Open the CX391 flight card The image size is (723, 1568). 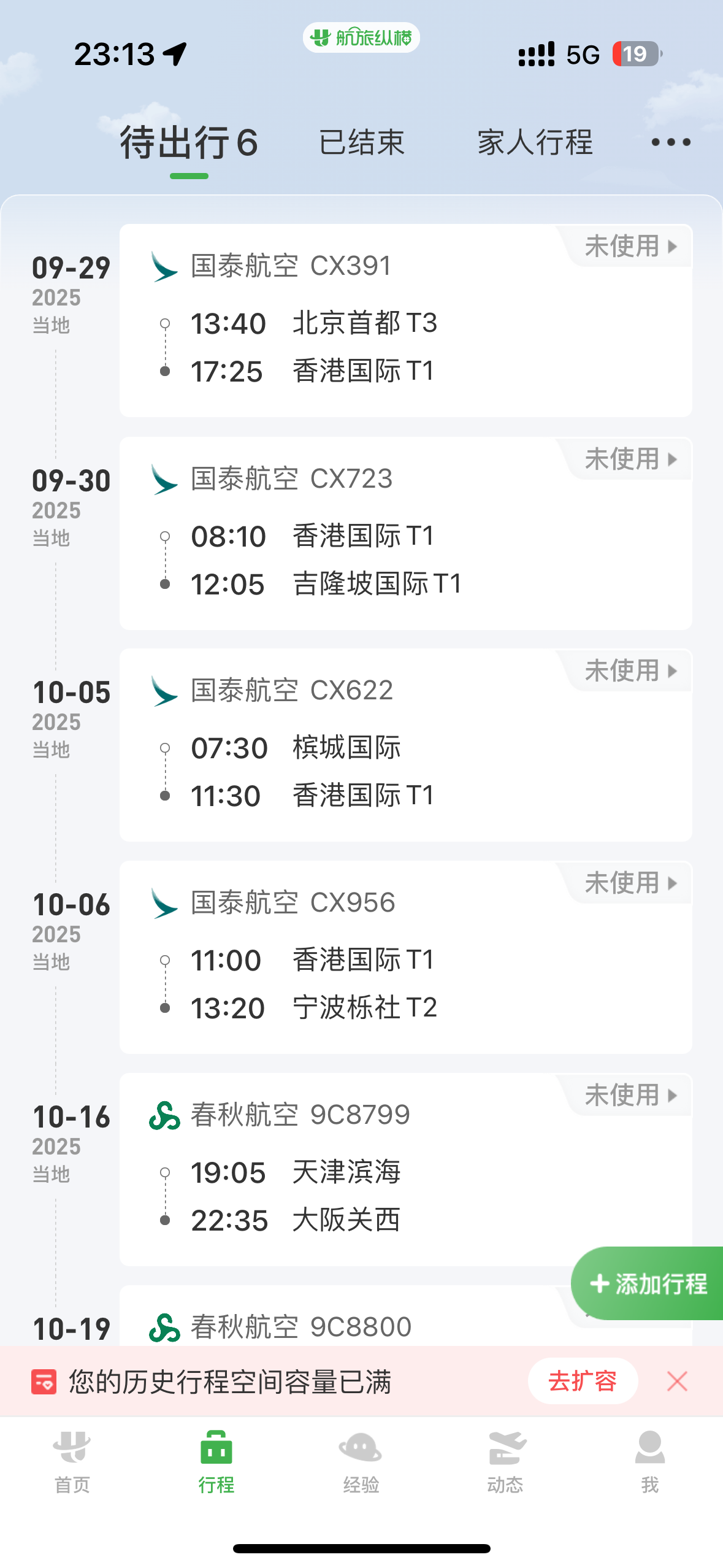[x=406, y=320]
